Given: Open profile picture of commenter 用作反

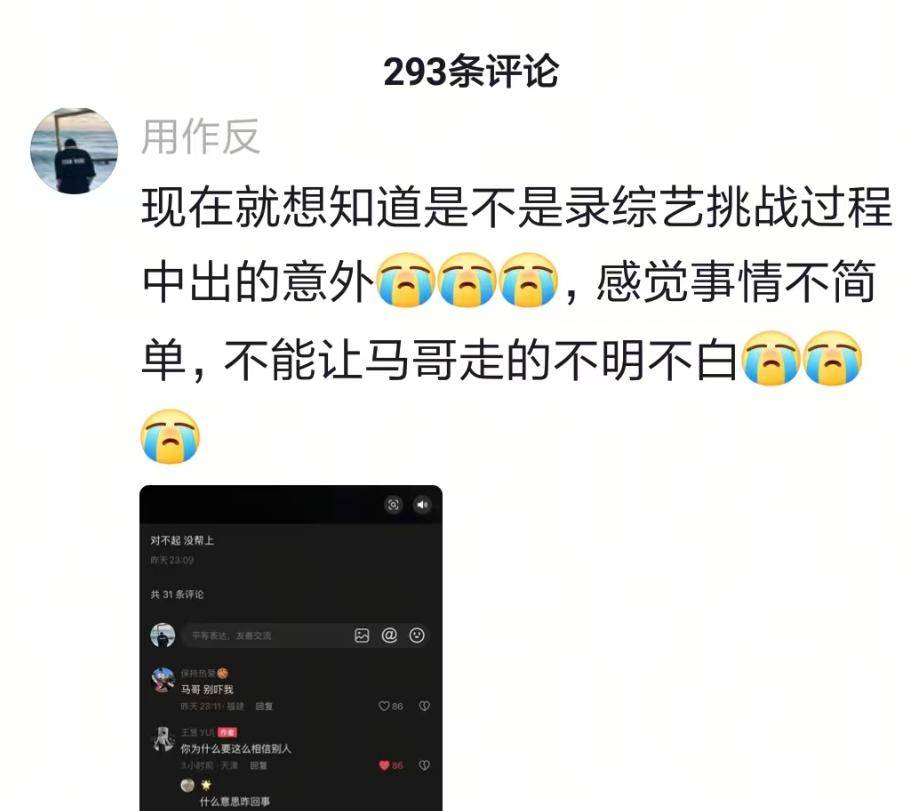Looking at the screenshot, I should click(x=75, y=150).
